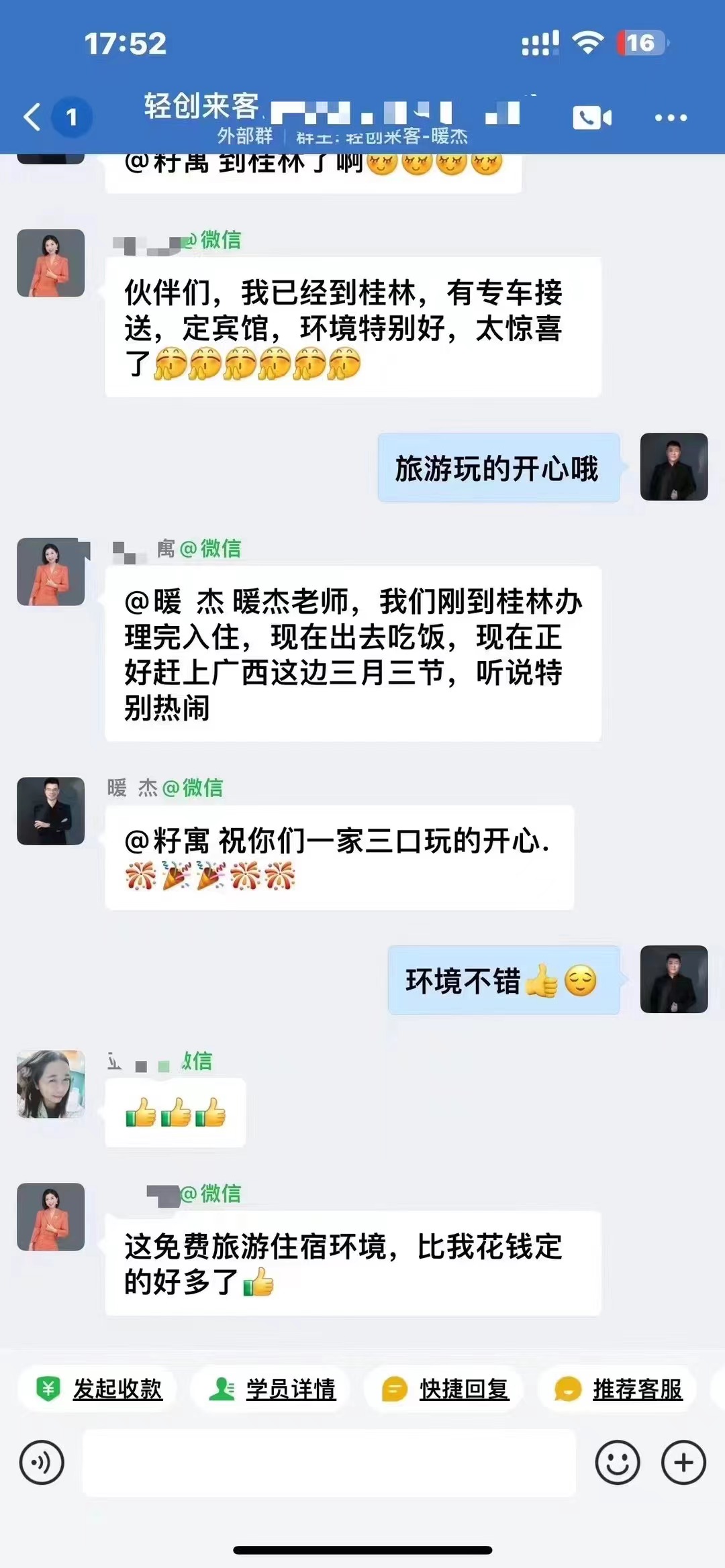Open 学员详情 shortcut

(x=273, y=1389)
